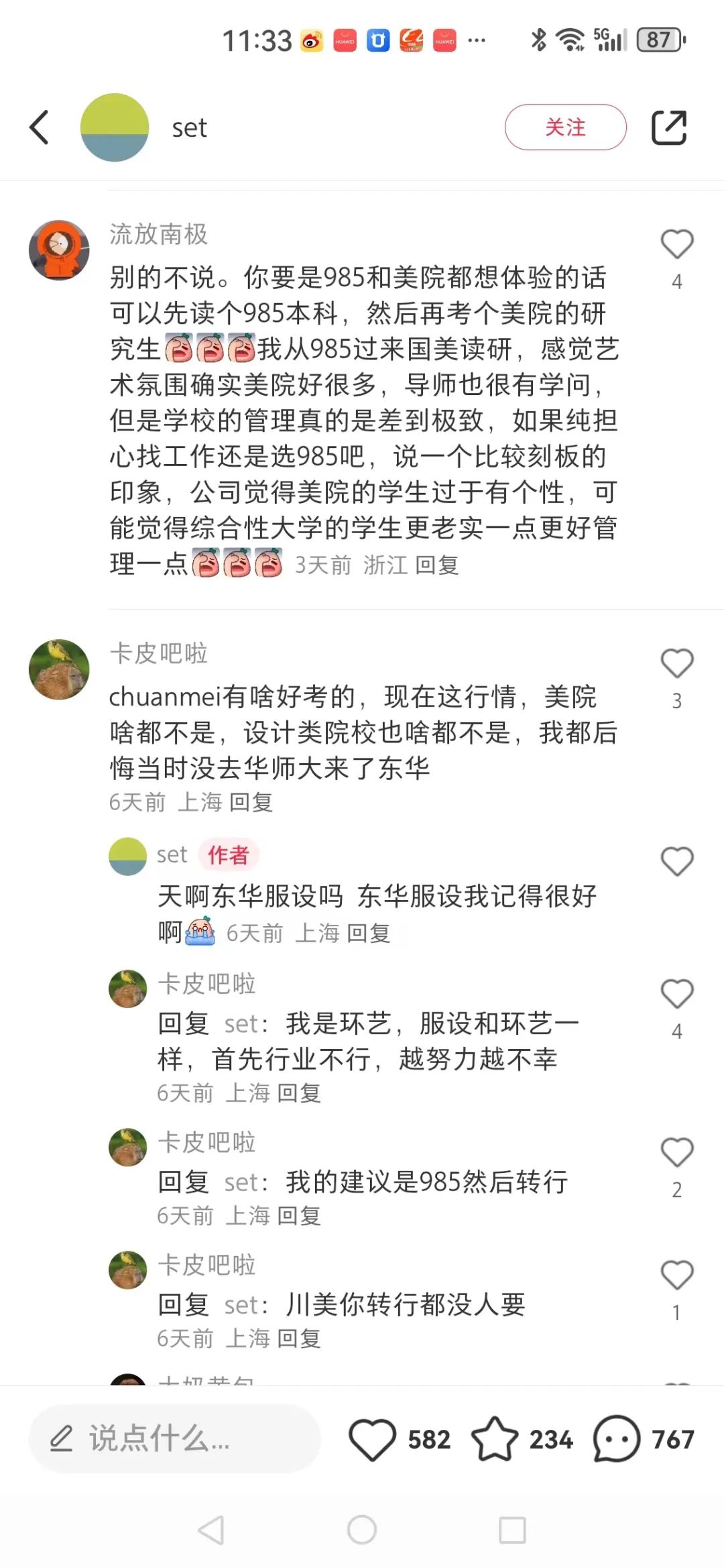Follow the author with 关注 button
The width and height of the screenshot is (724, 1568).
pos(565,127)
